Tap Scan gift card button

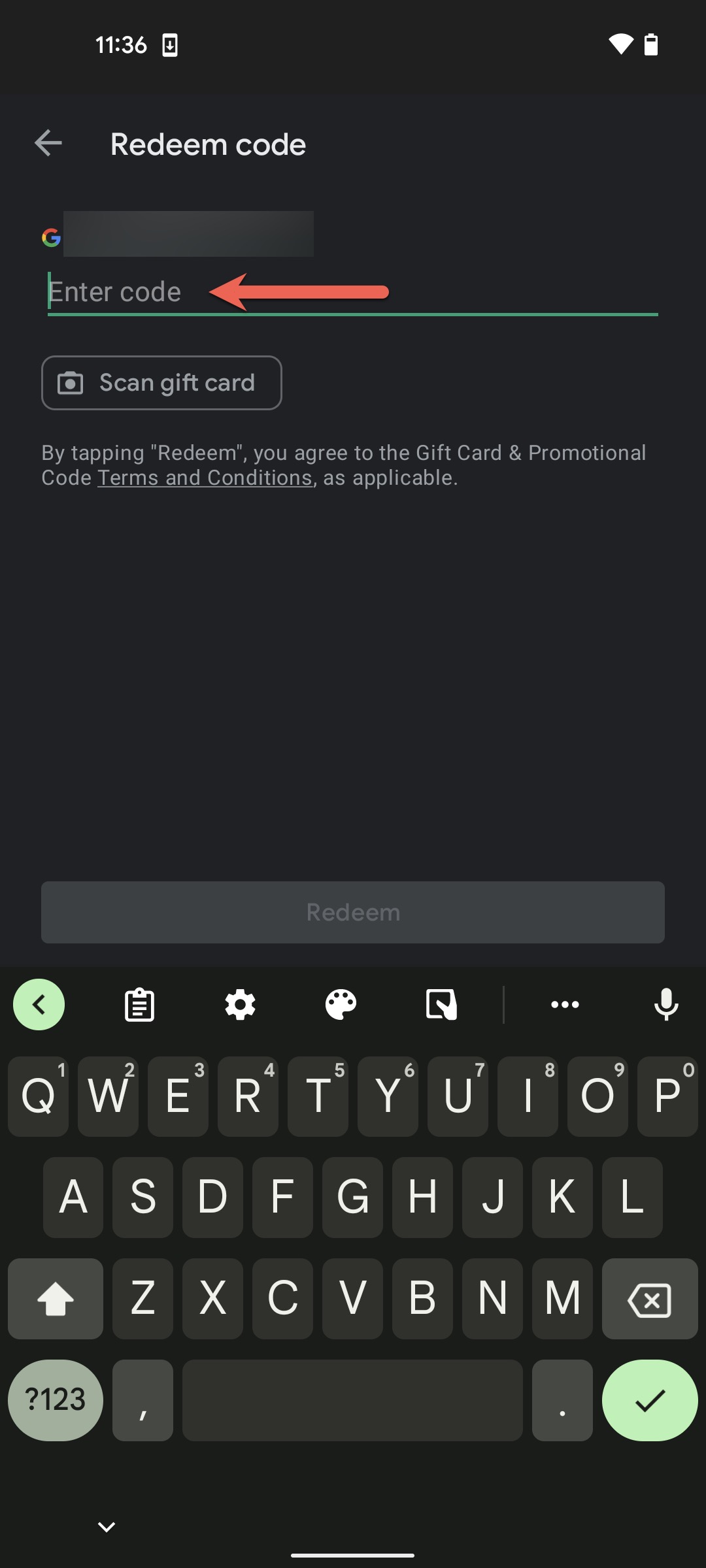coord(161,383)
